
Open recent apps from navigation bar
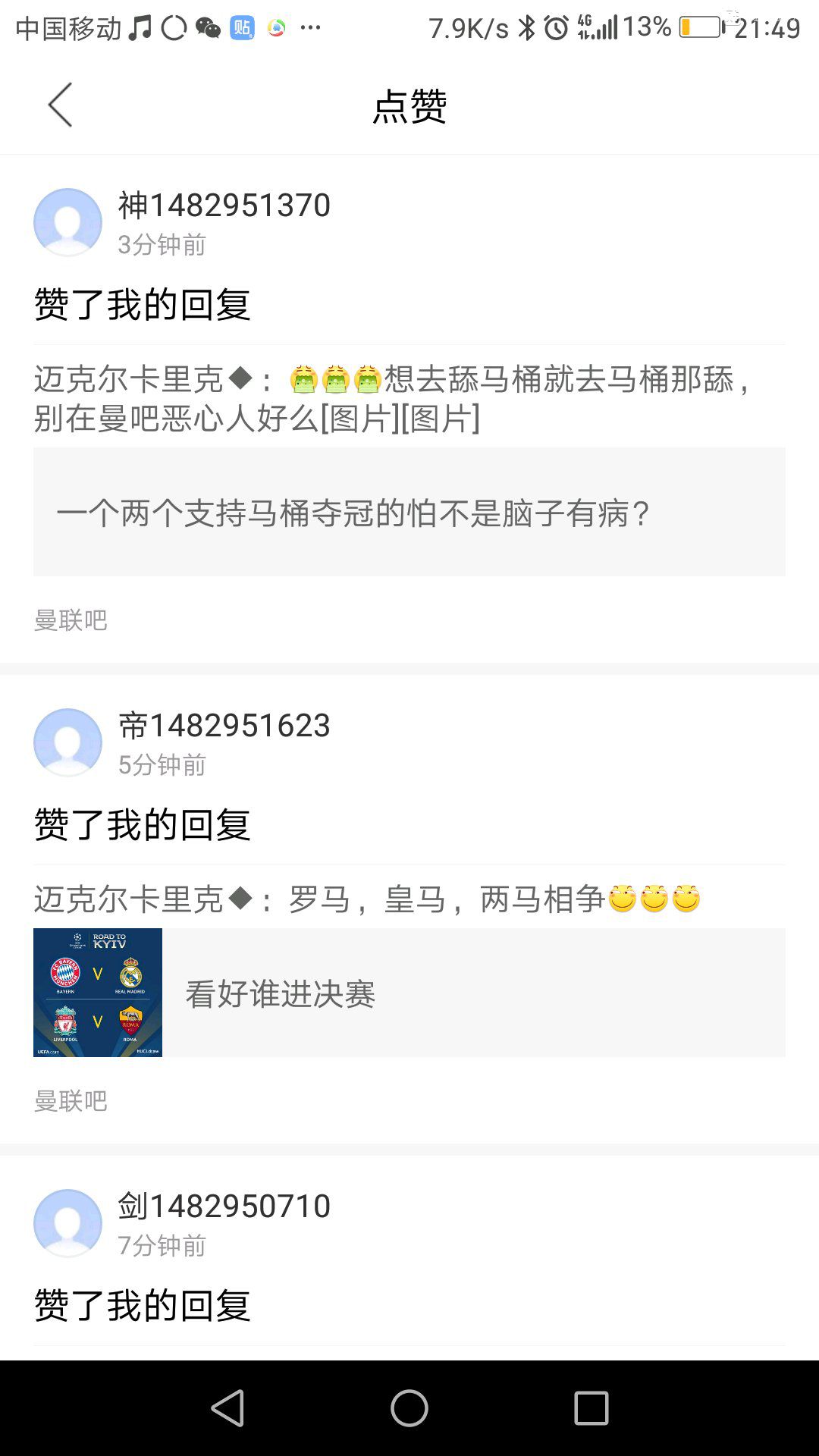pos(591,1408)
